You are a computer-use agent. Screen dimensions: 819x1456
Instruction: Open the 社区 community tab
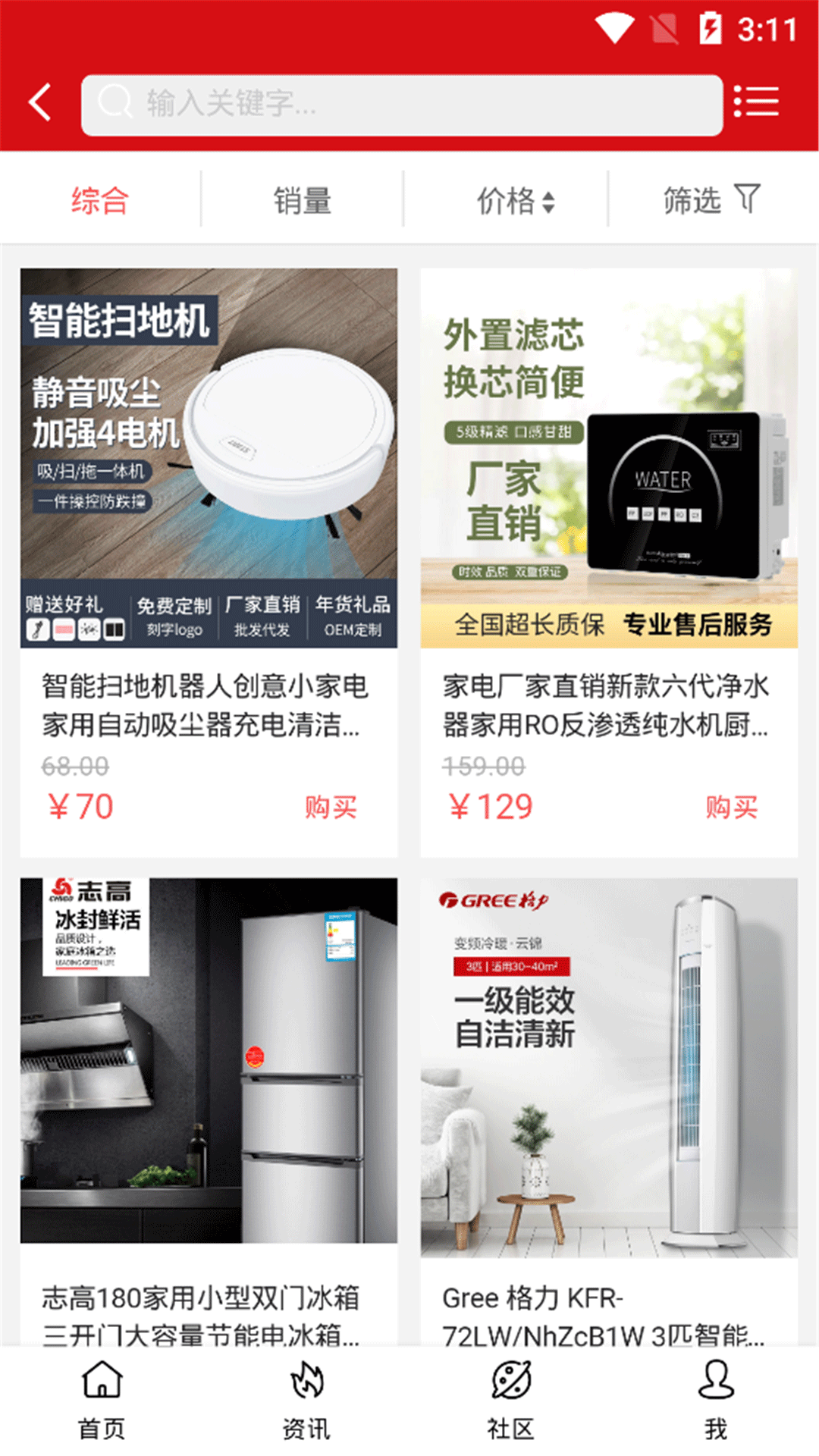(511, 1400)
